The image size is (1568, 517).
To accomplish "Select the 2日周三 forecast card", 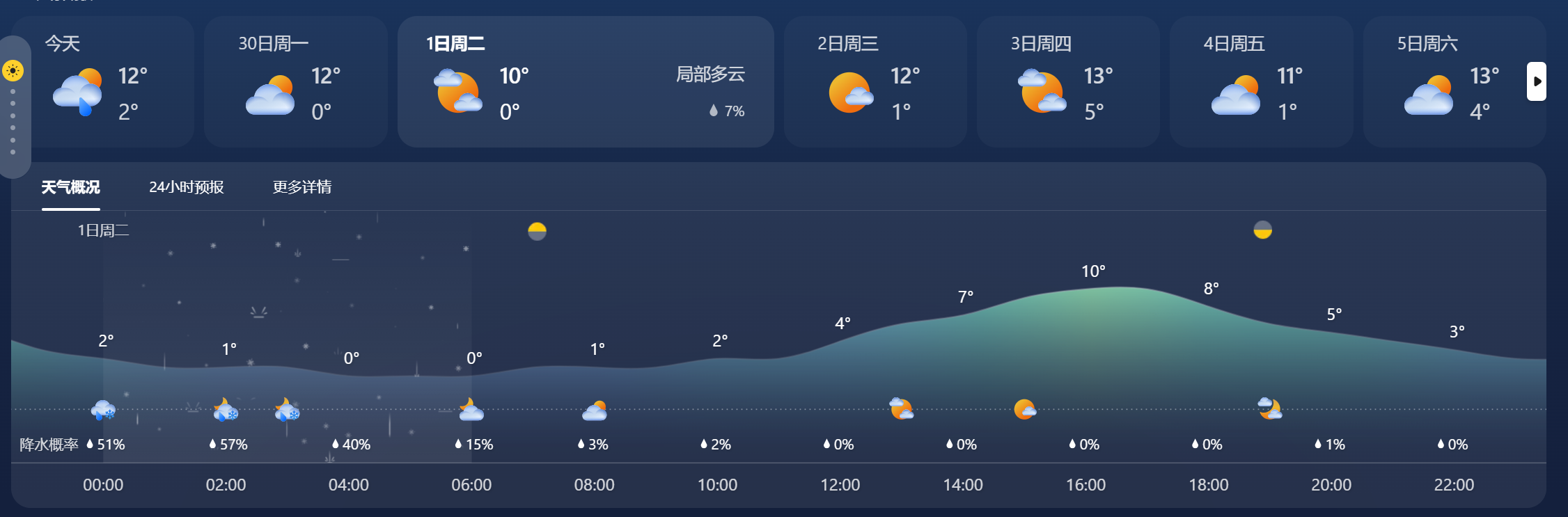I will [x=875, y=82].
